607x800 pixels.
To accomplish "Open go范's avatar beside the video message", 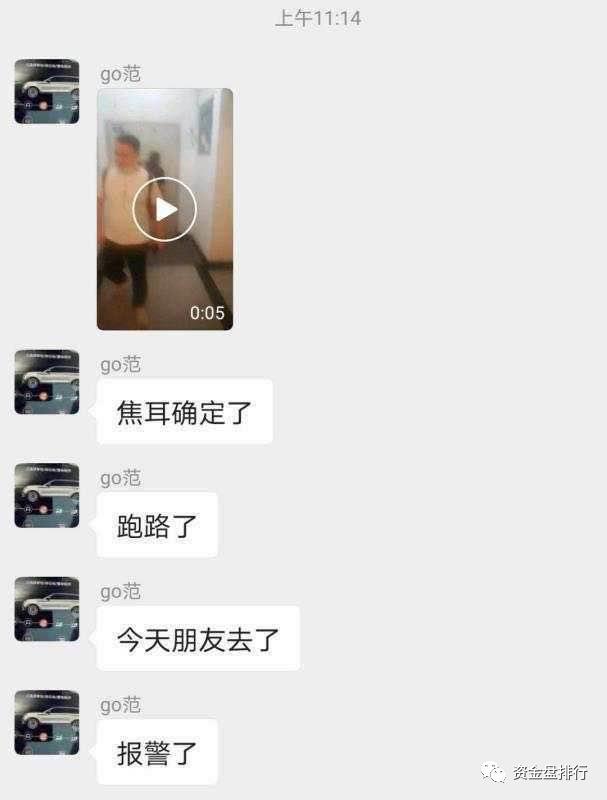I will point(46,91).
